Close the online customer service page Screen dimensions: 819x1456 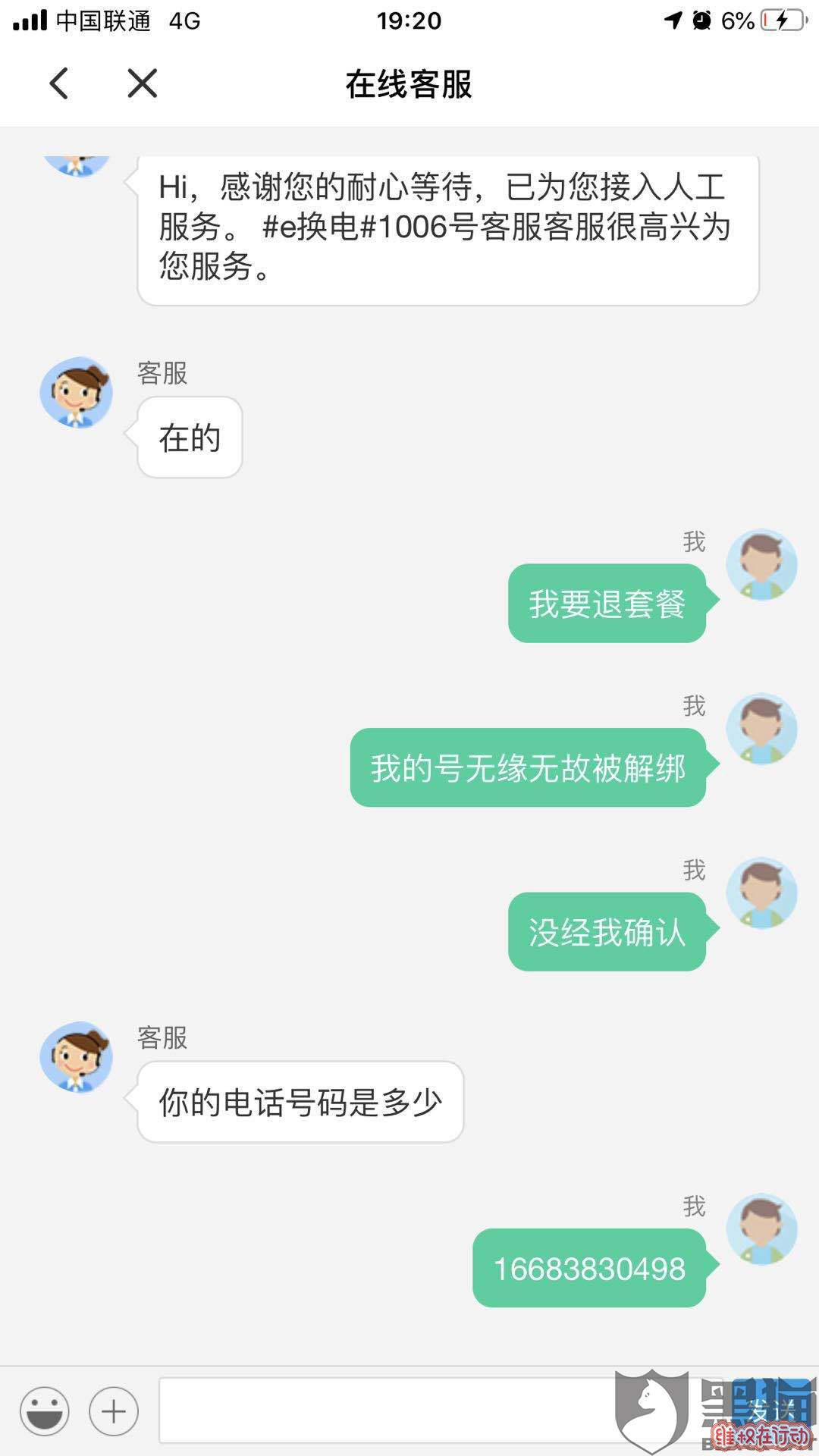142,83
